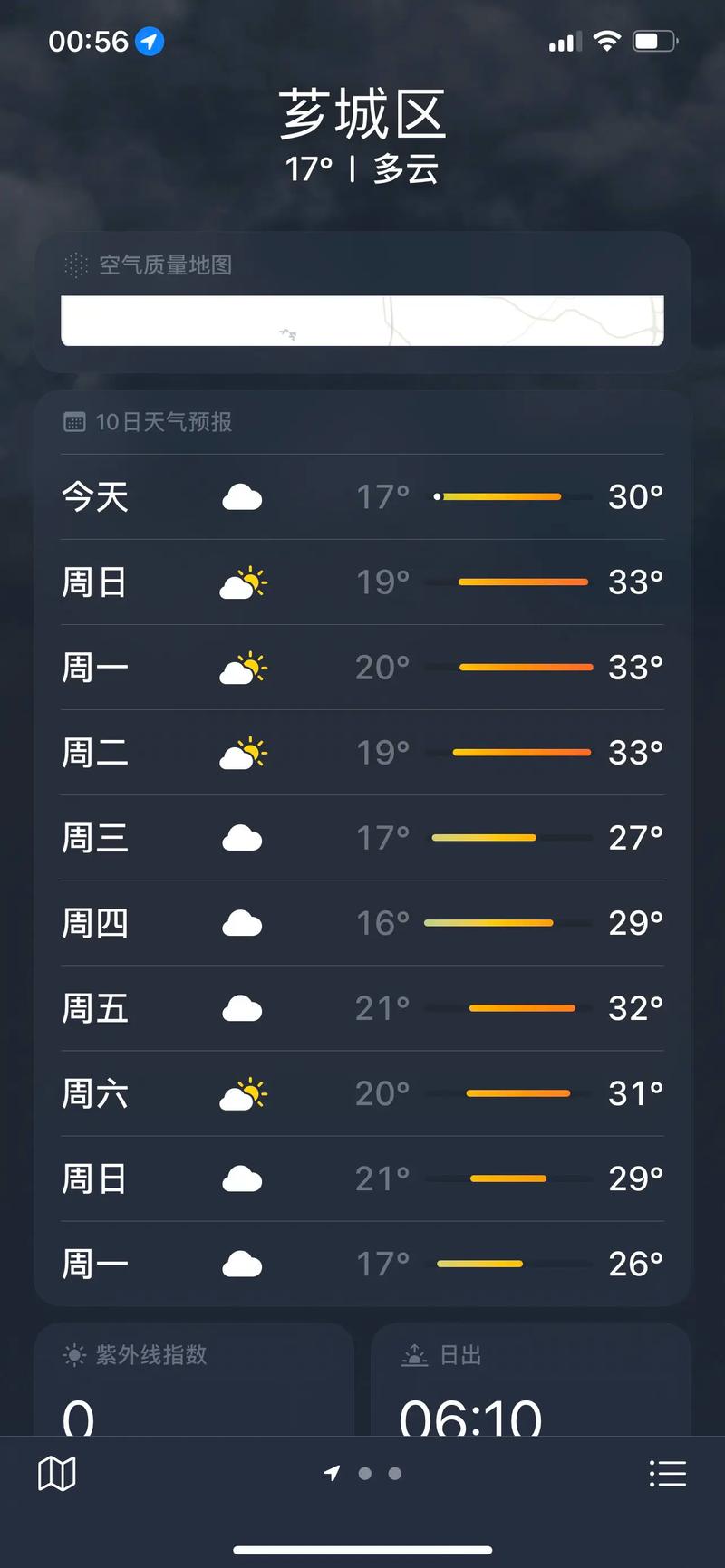725x1568 pixels.
Task: Tap the city title 芗城区
Action: point(362,113)
